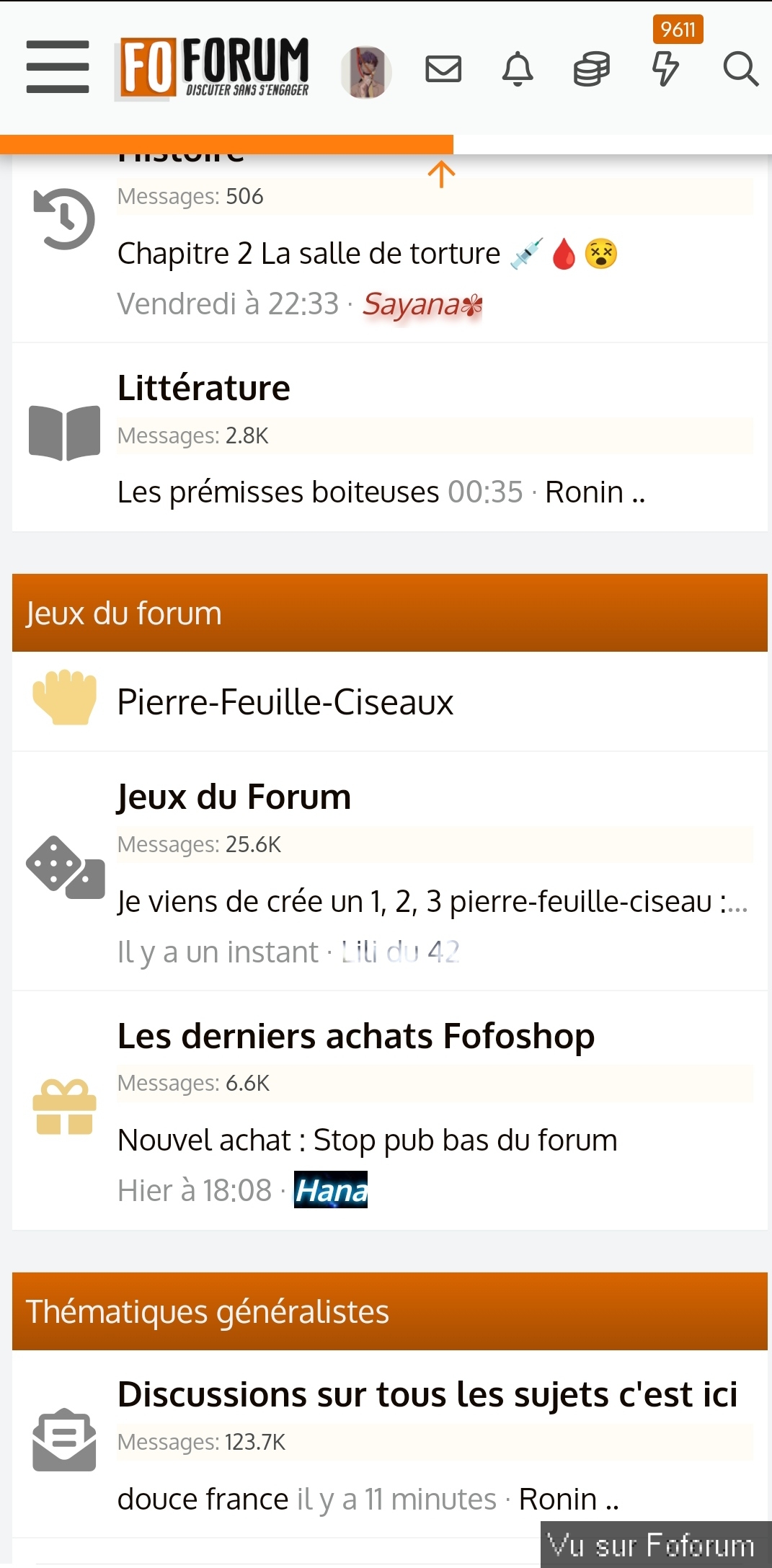772x1568 pixels.
Task: Open the Les derniers achats Fofoshop forum
Action: coord(356,1037)
